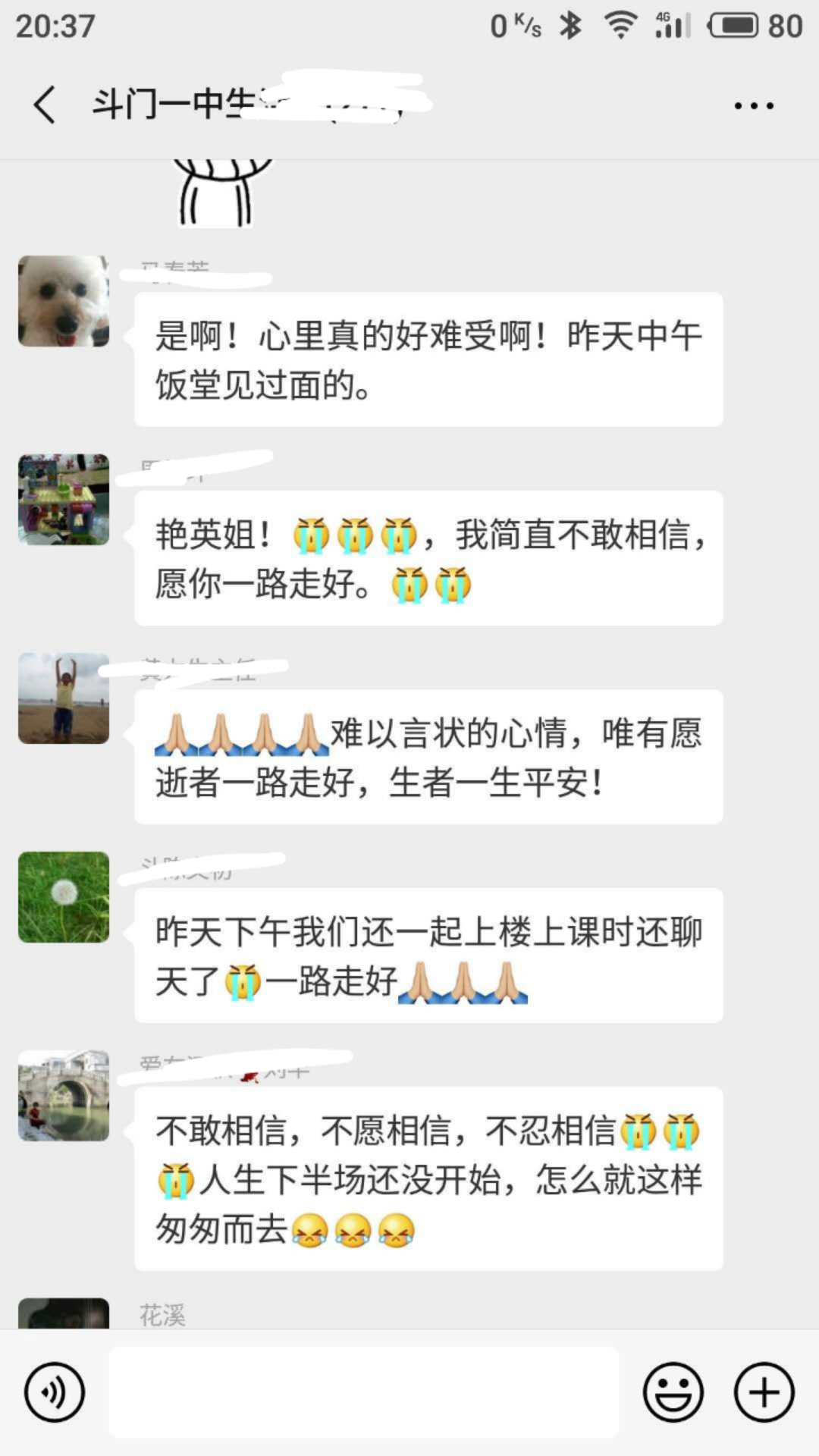Viewport: 819px width, 1456px height.
Task: Open the group chat options menu
Action: [754, 106]
